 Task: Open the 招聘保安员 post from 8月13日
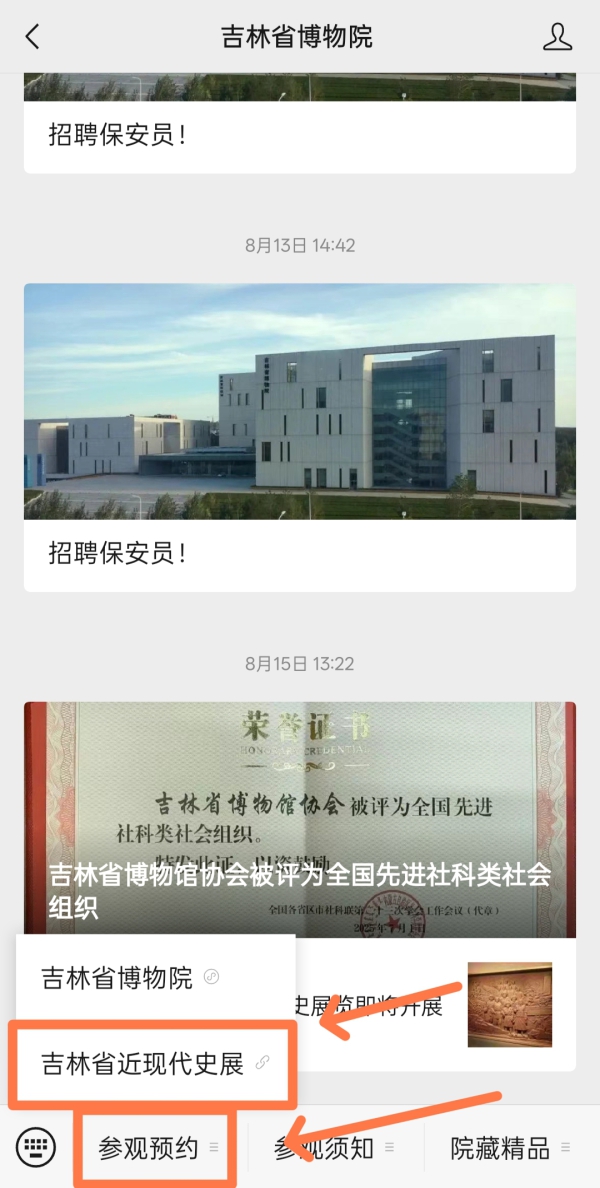click(x=300, y=436)
